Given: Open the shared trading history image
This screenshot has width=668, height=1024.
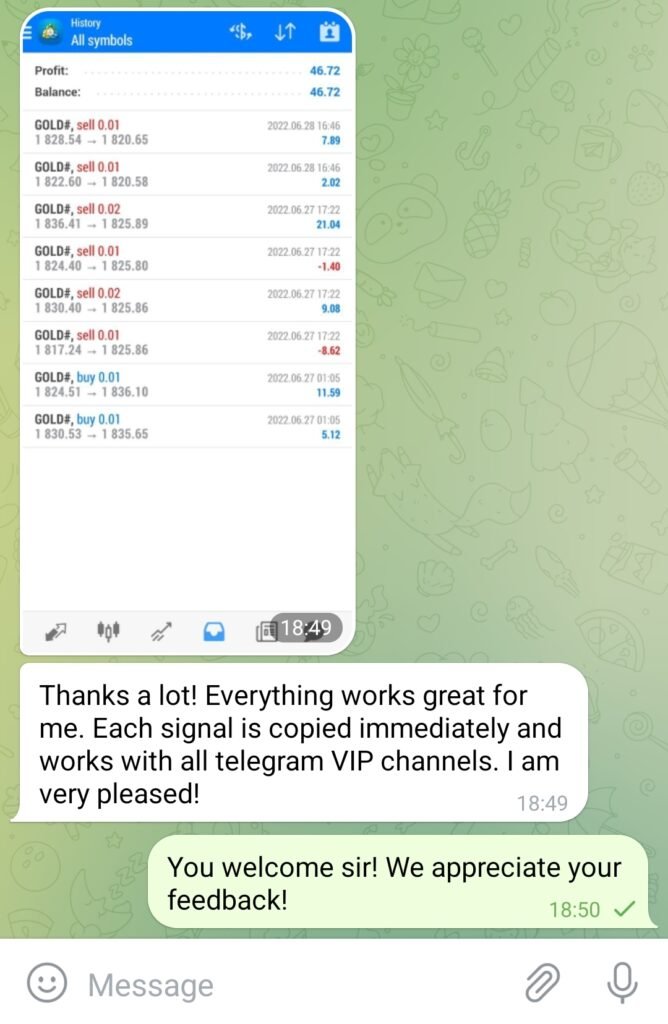Looking at the screenshot, I should 187,330.
